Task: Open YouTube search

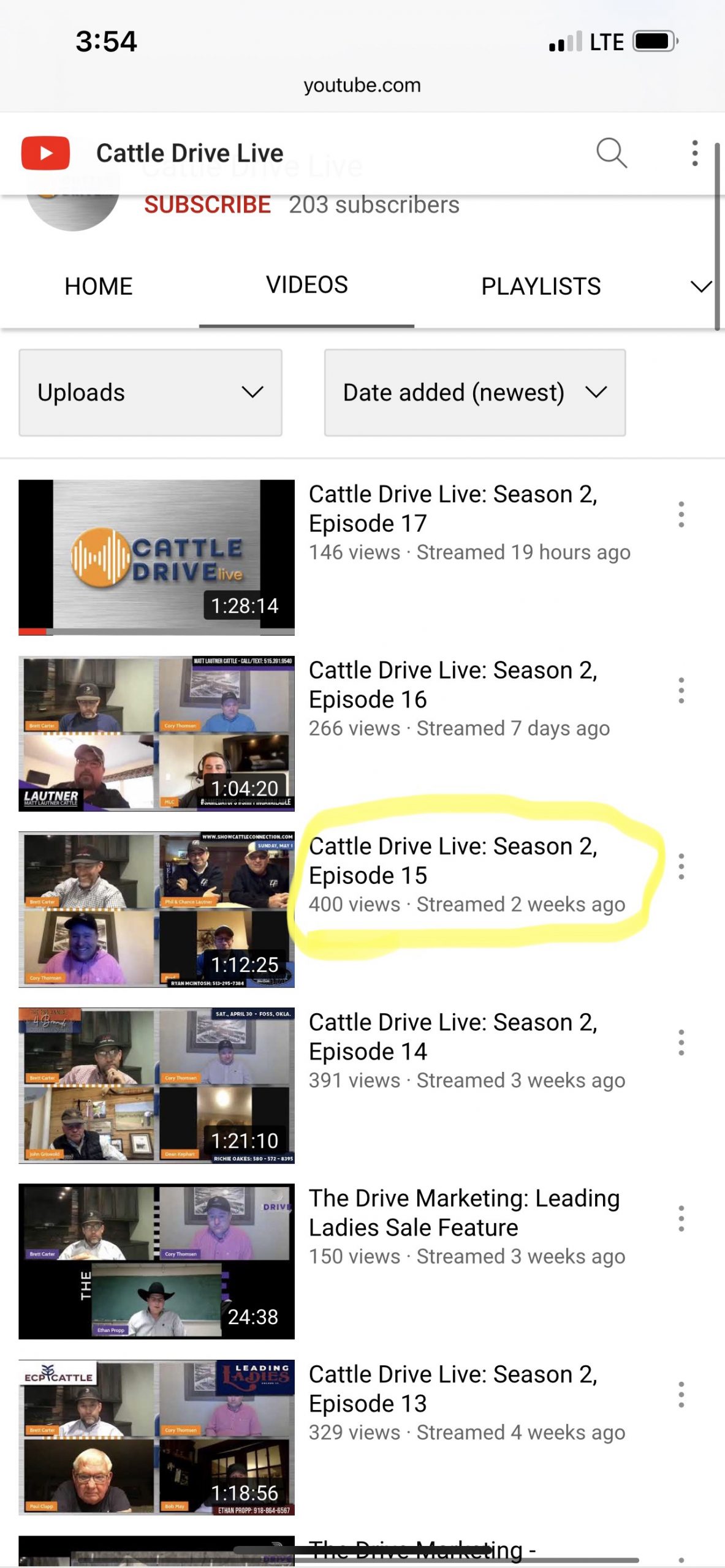Action: (x=611, y=153)
